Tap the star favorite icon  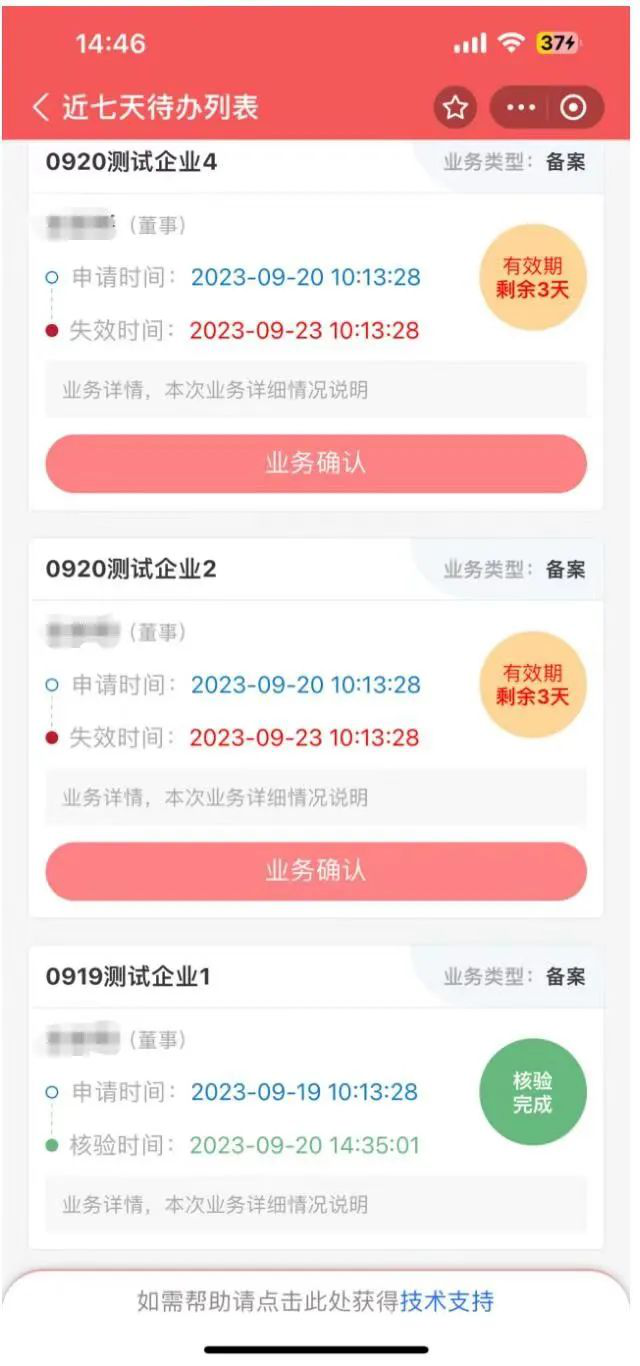[455, 108]
